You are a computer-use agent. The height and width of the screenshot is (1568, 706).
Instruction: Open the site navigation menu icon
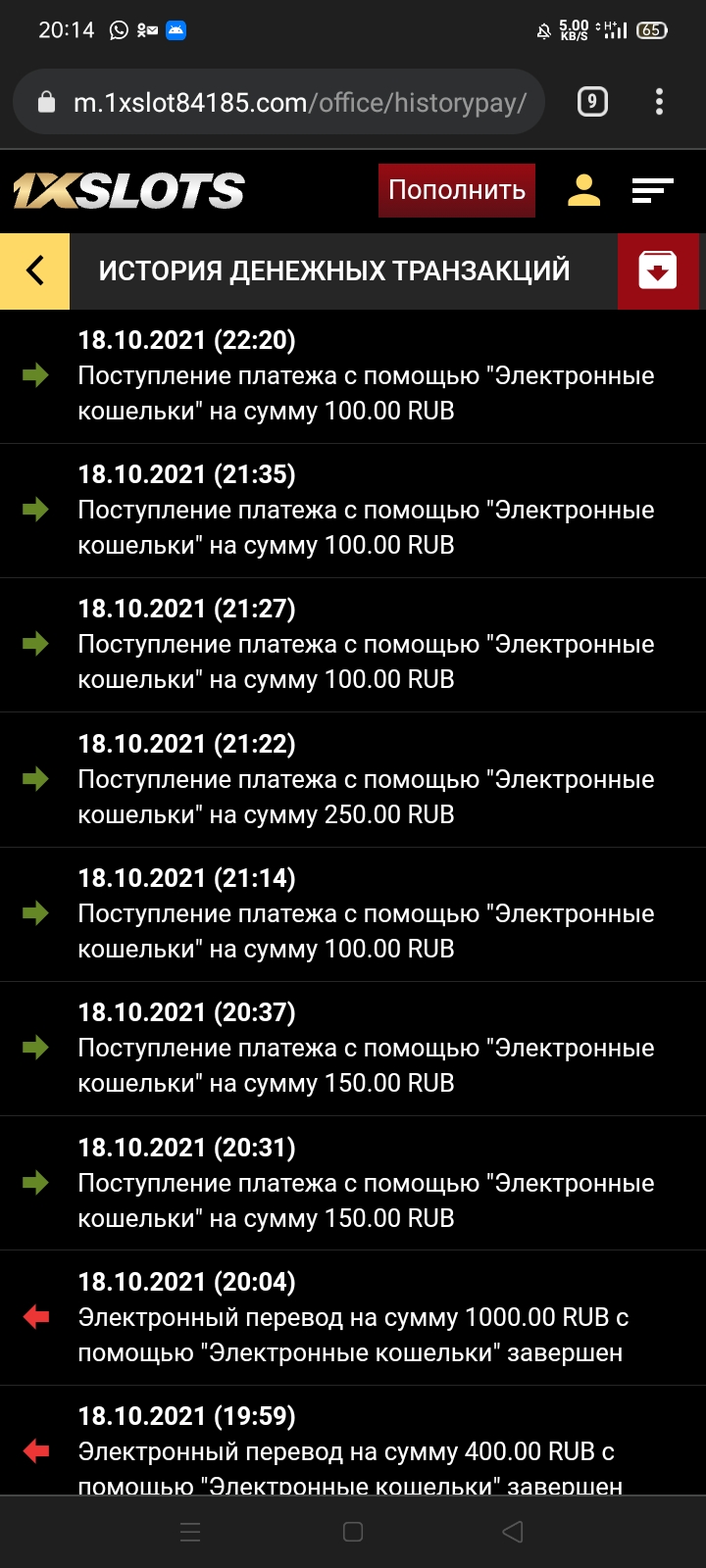point(652,190)
